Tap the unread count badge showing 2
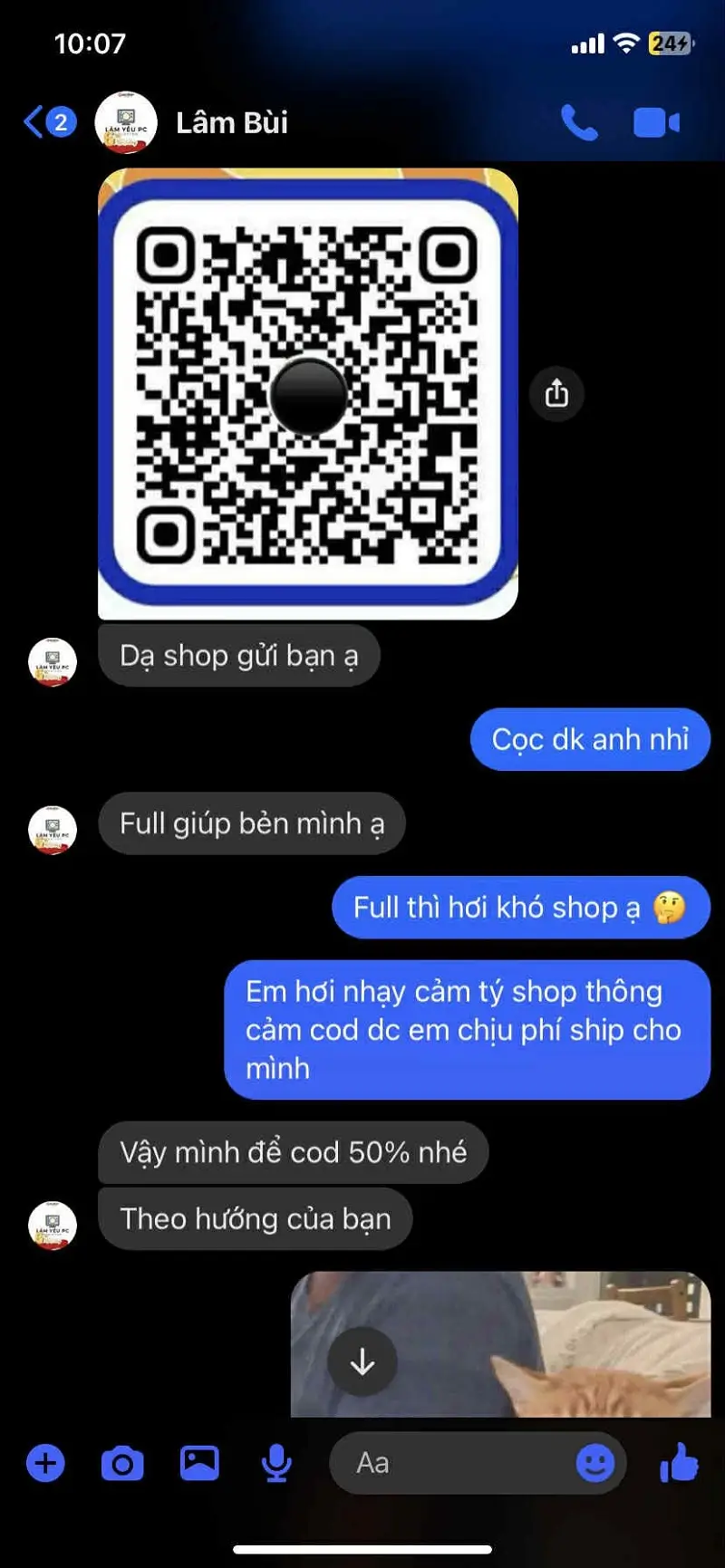The width and height of the screenshot is (725, 1568). 59,123
